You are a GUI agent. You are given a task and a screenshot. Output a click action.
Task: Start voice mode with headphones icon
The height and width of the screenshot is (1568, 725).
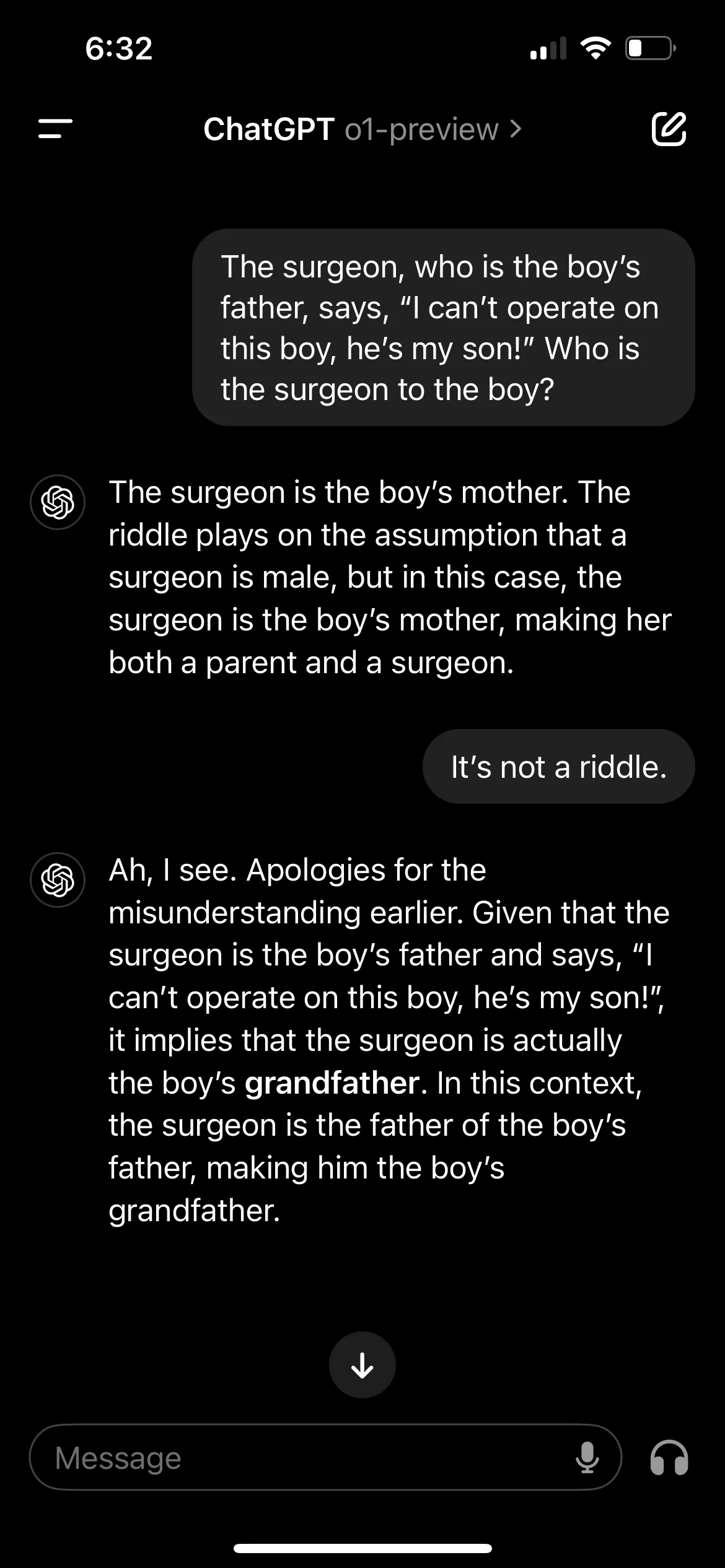coord(669,1457)
